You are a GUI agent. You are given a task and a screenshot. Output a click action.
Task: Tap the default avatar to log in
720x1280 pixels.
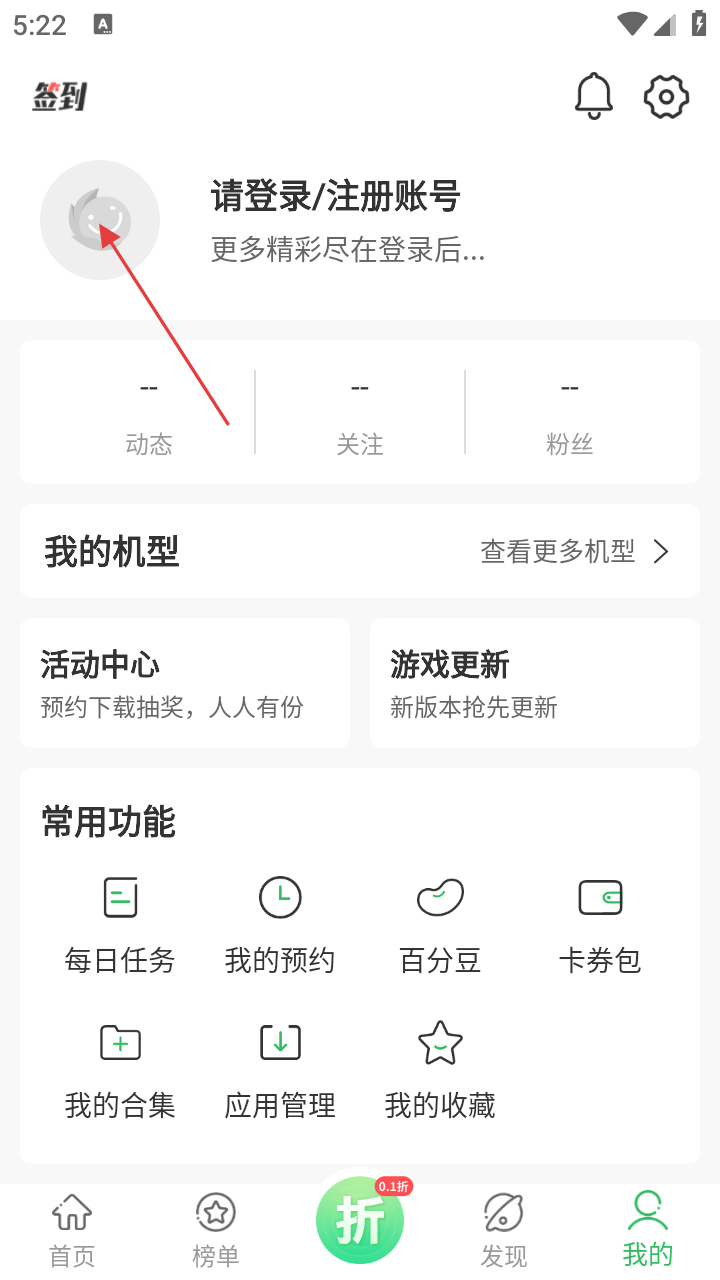point(100,220)
